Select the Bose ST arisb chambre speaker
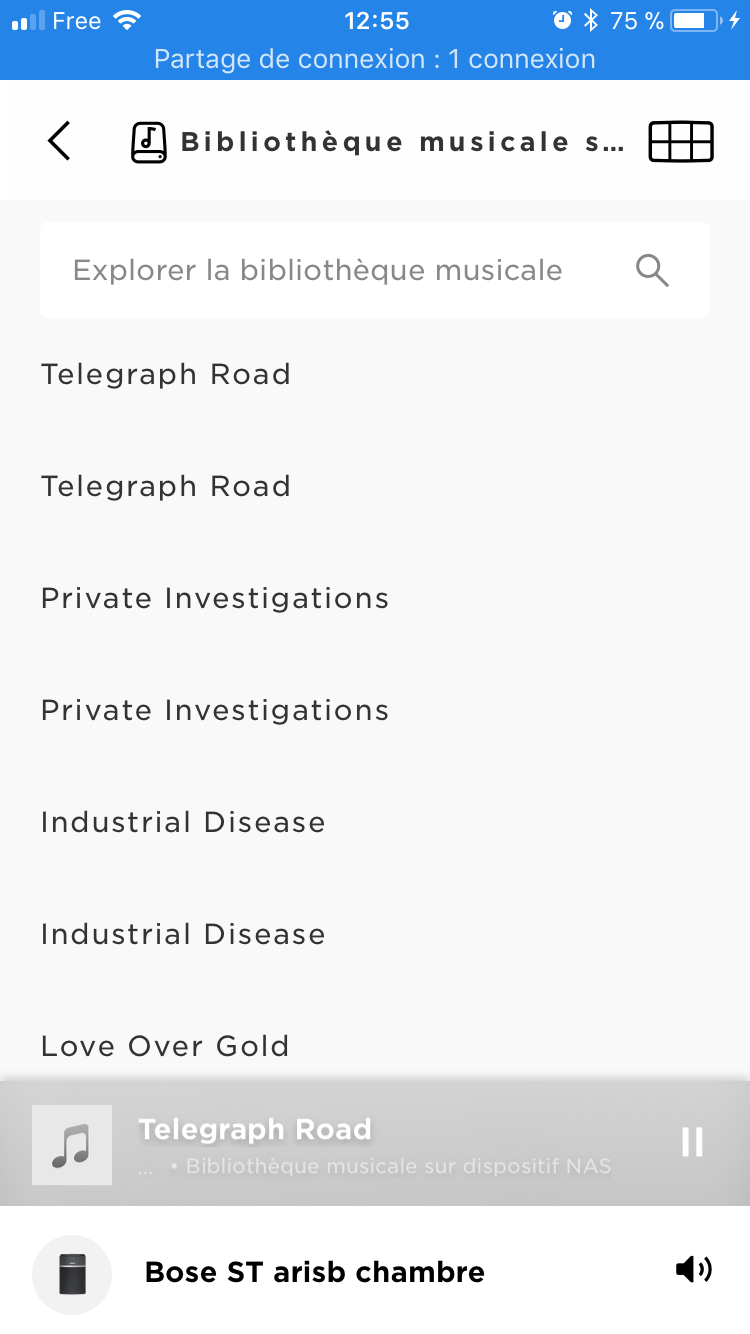The image size is (750, 1334). pos(314,1272)
